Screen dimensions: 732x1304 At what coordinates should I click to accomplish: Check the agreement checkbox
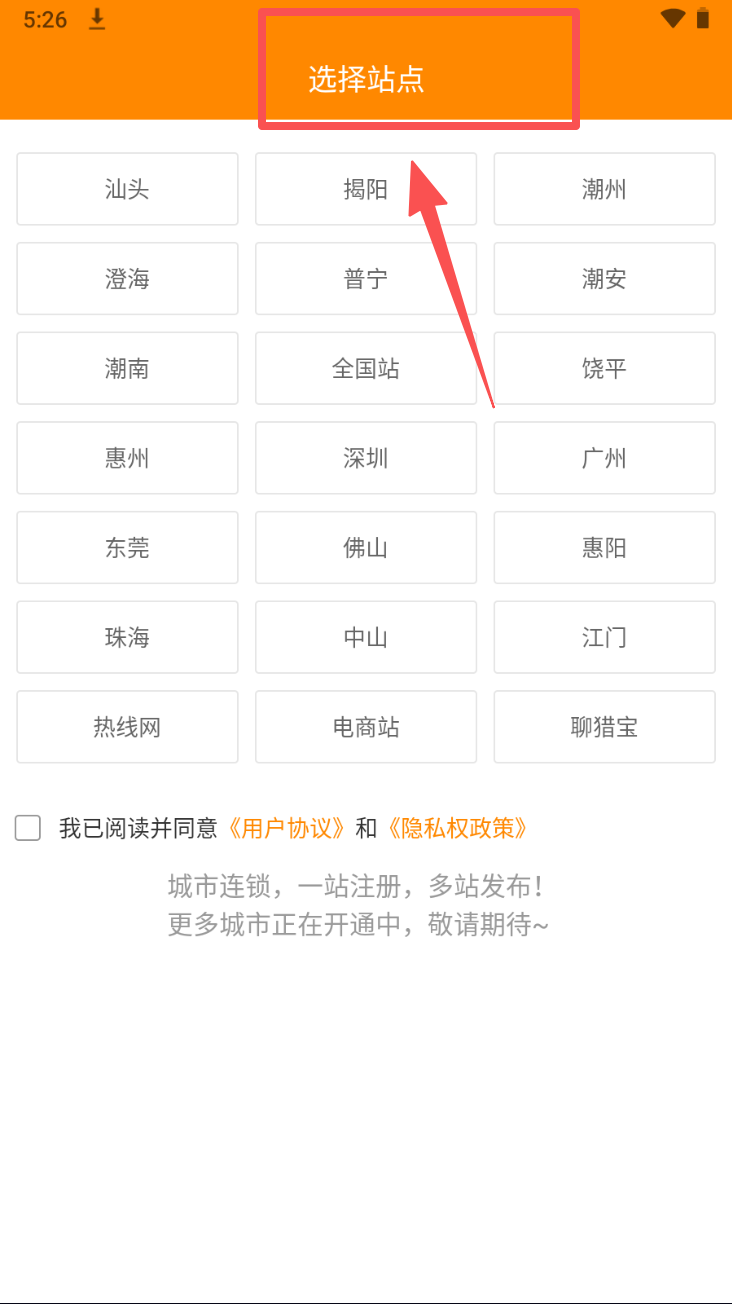pyautogui.click(x=28, y=828)
